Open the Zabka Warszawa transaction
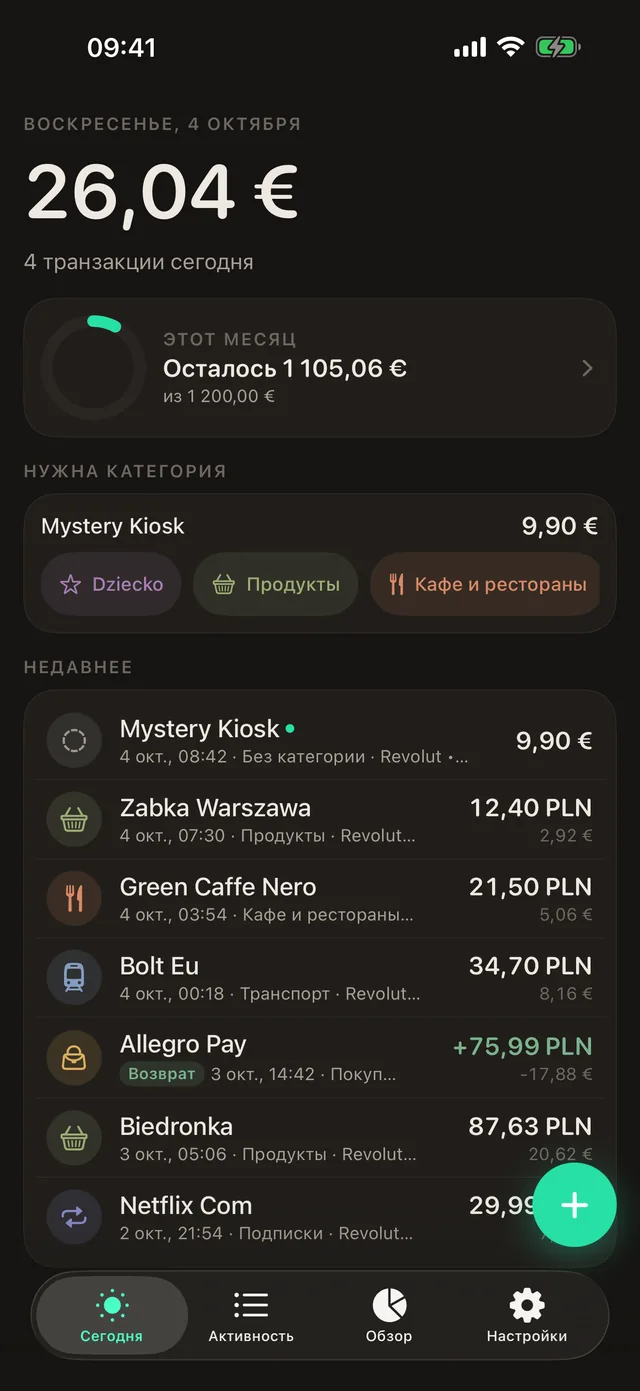 coord(320,820)
